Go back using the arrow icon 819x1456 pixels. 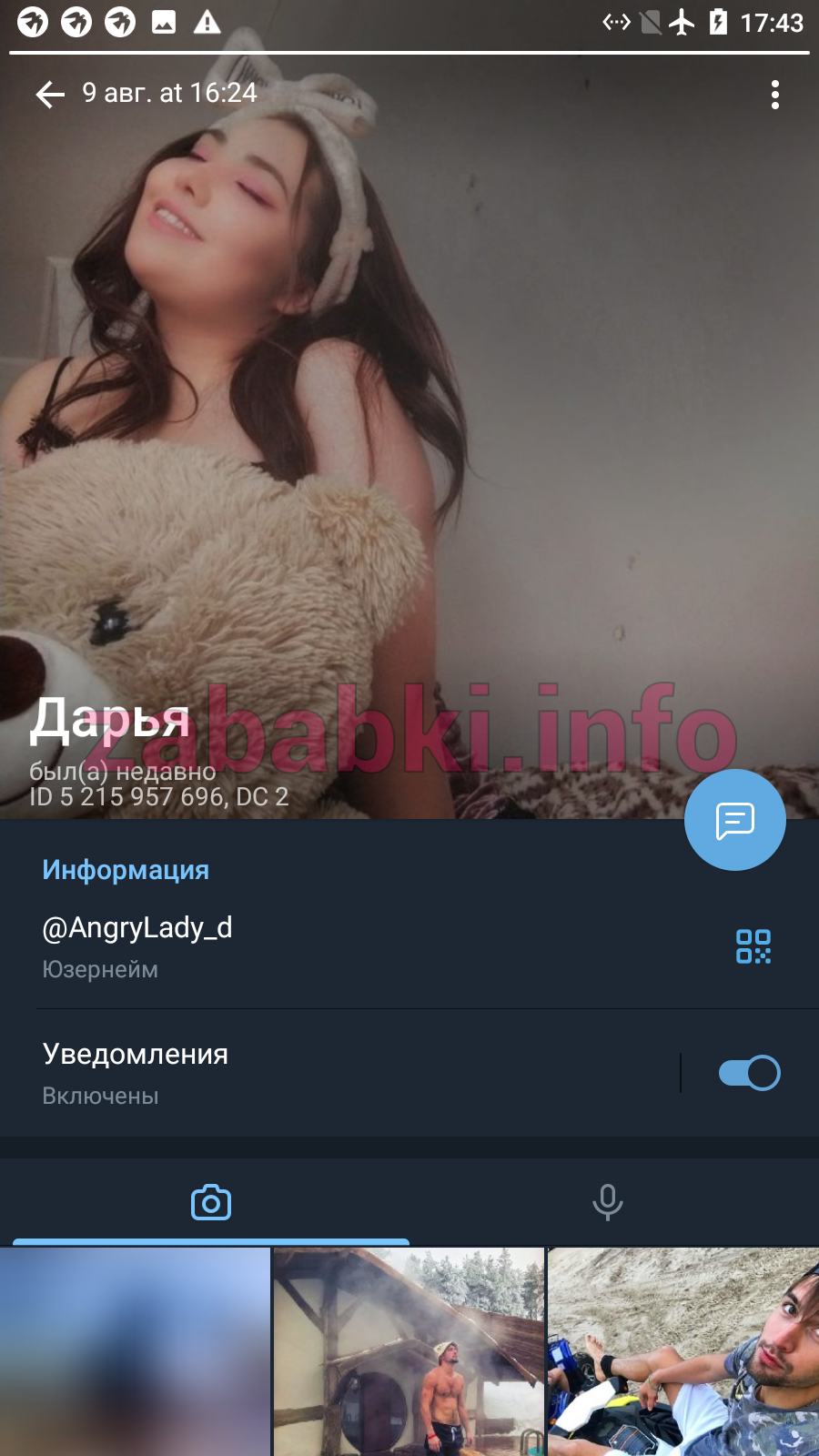pos(50,94)
